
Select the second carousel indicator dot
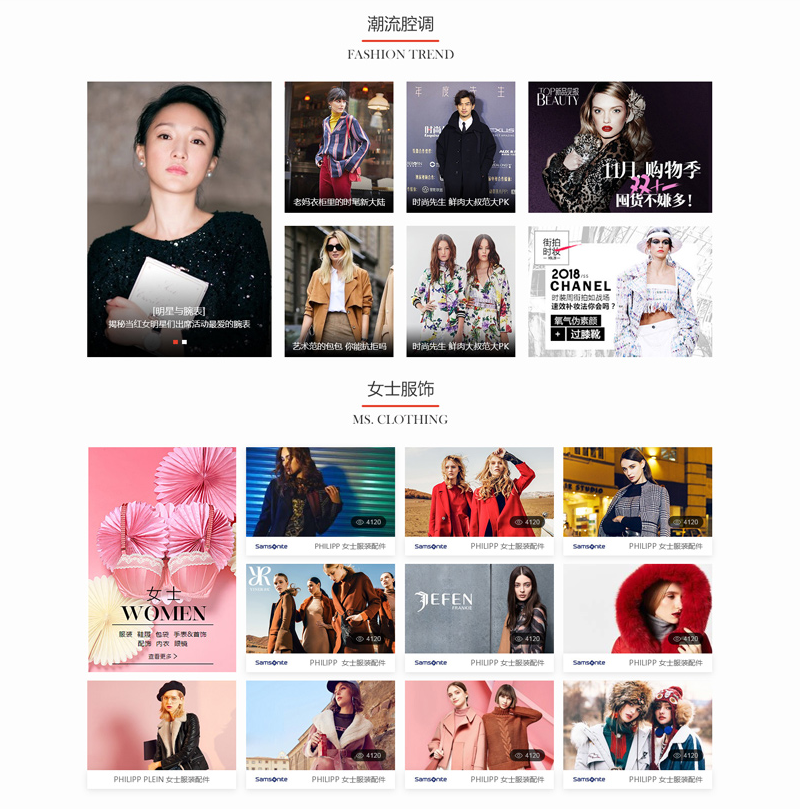click(x=184, y=342)
